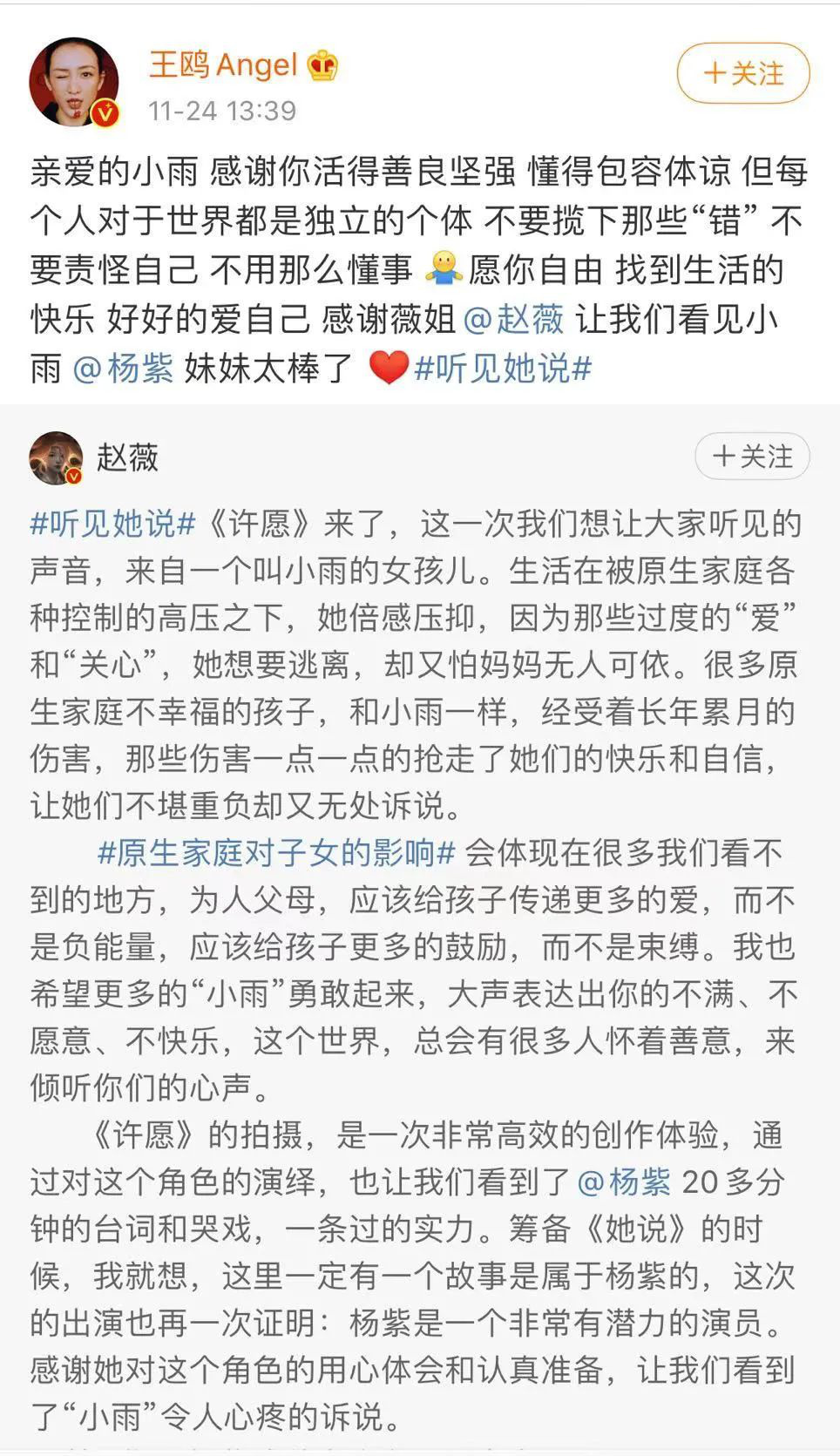The image size is (840, 1456).
Task: Open the @杨紫 mention in 赵薇's post
Action: pos(624,1182)
